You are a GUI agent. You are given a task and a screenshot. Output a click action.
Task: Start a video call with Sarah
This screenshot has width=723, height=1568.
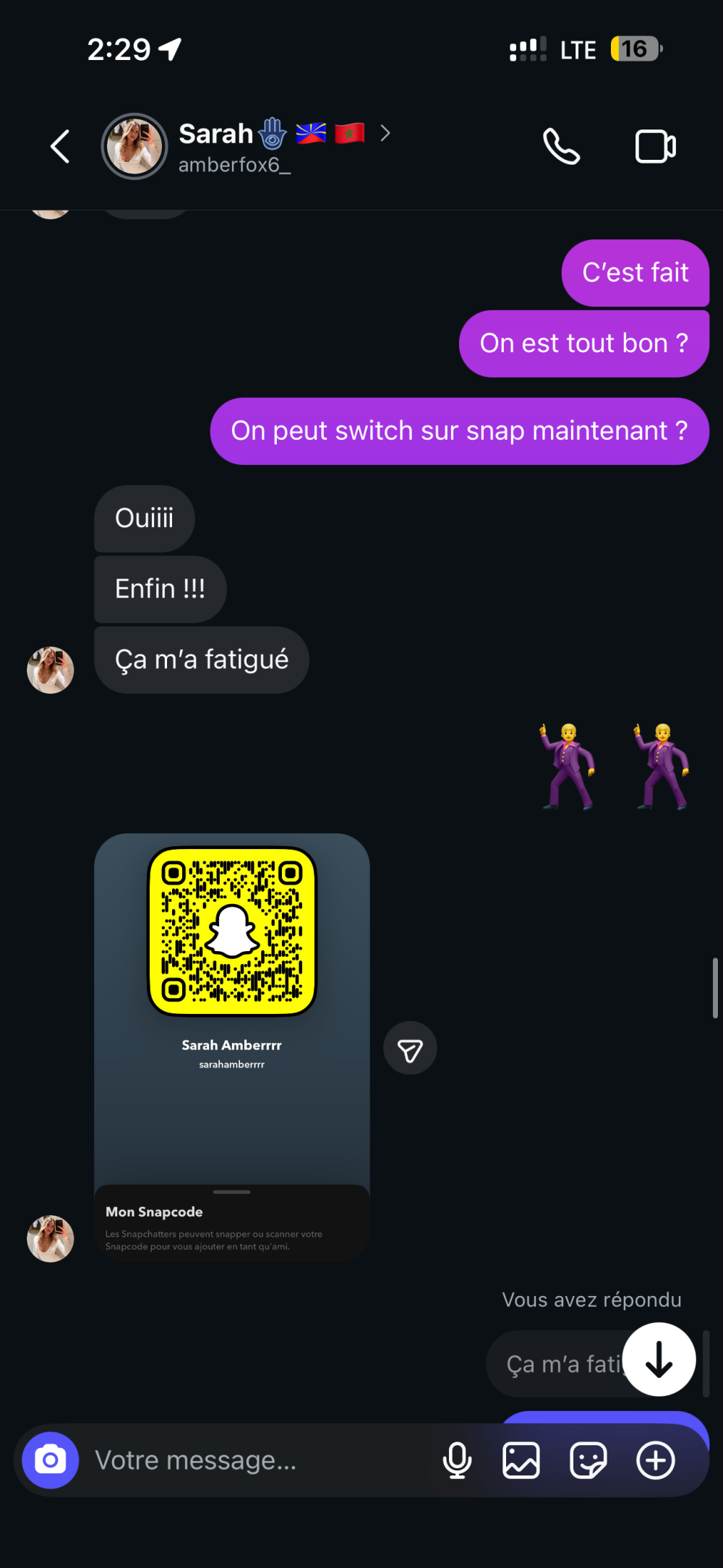(x=655, y=147)
